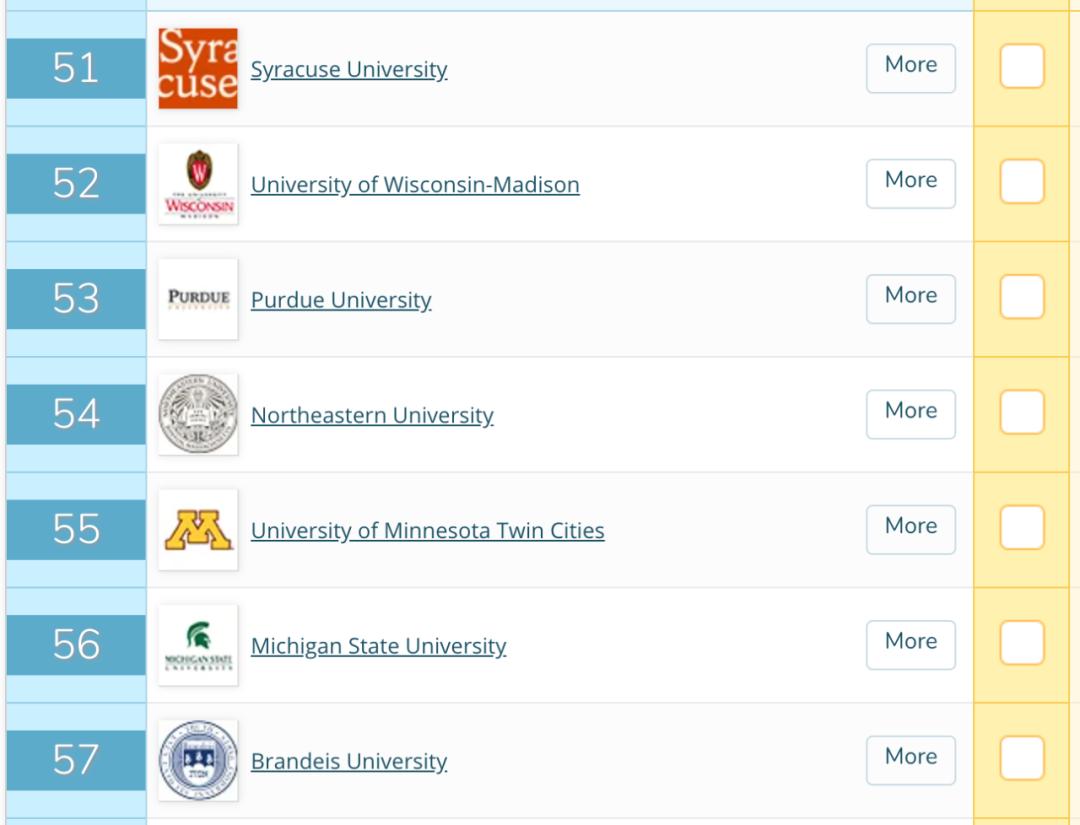Open University of Wisconsin-Madison link

tap(414, 184)
